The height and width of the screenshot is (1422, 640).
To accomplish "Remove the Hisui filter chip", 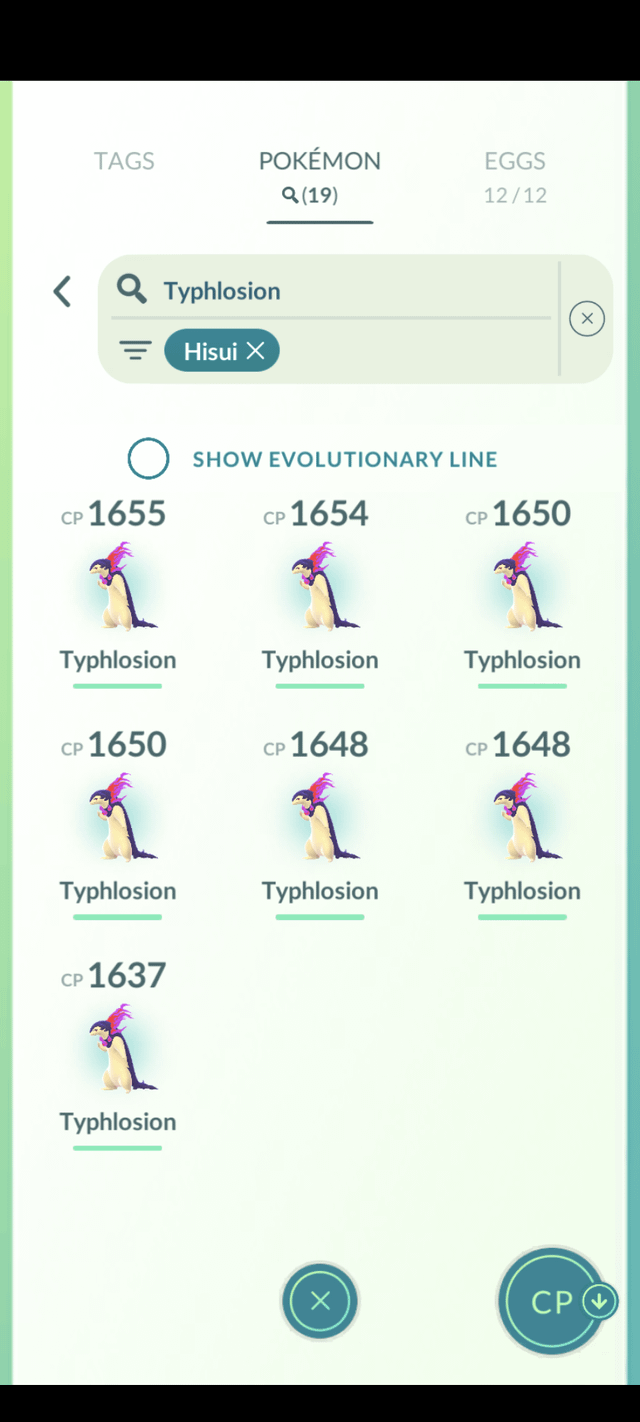I will point(256,351).
